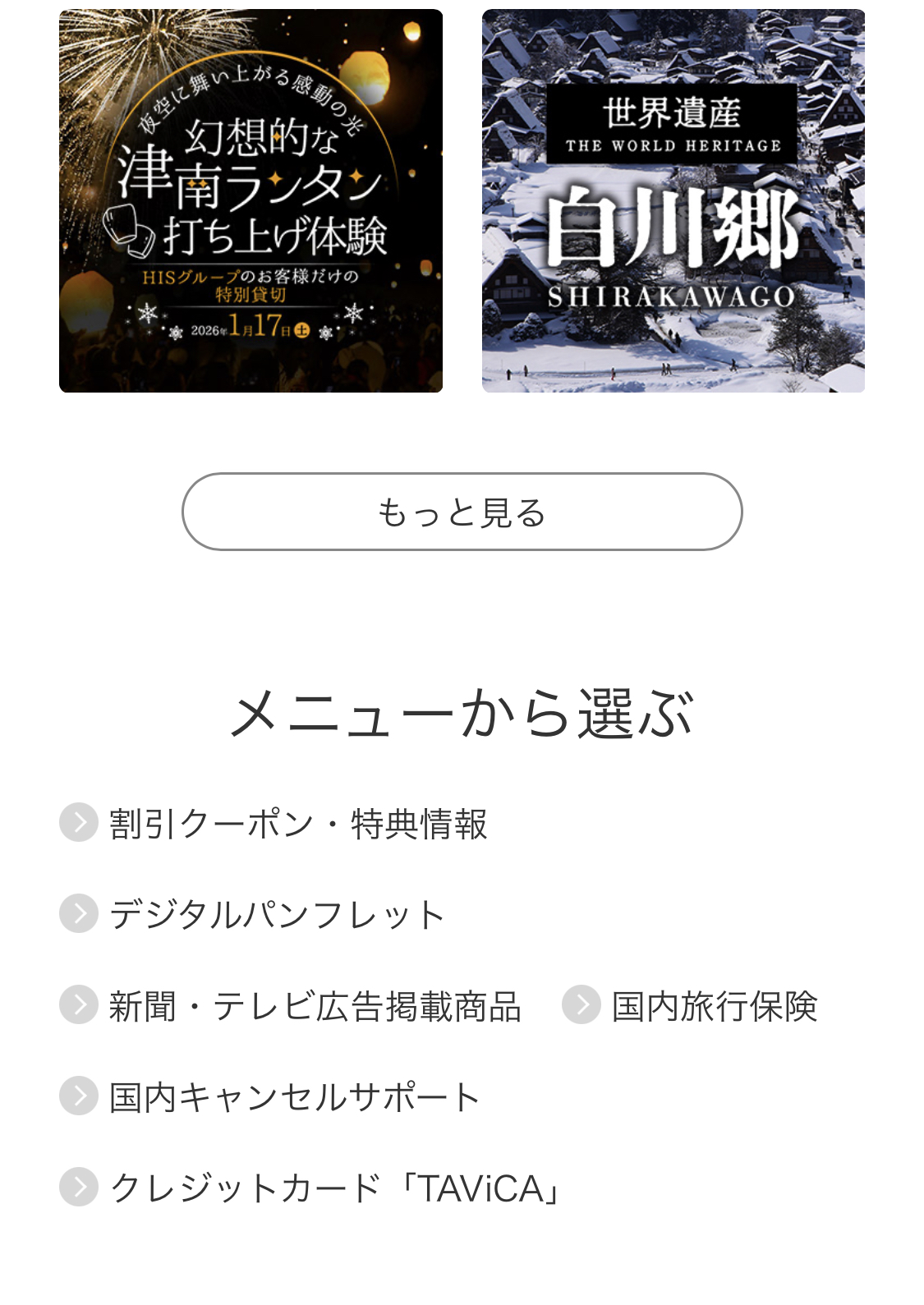Open 国内キャンセルサポート
Screen dimensions: 924x1305
click(294, 1097)
